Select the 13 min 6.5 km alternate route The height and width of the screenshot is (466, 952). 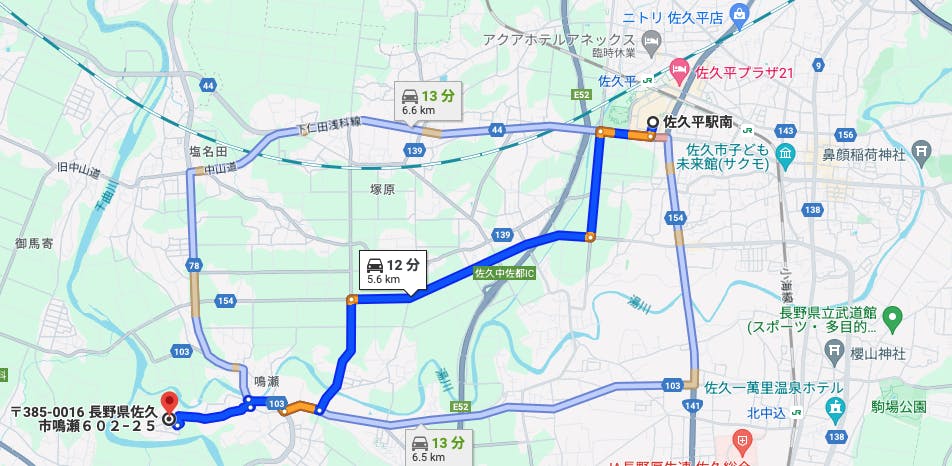[437, 448]
